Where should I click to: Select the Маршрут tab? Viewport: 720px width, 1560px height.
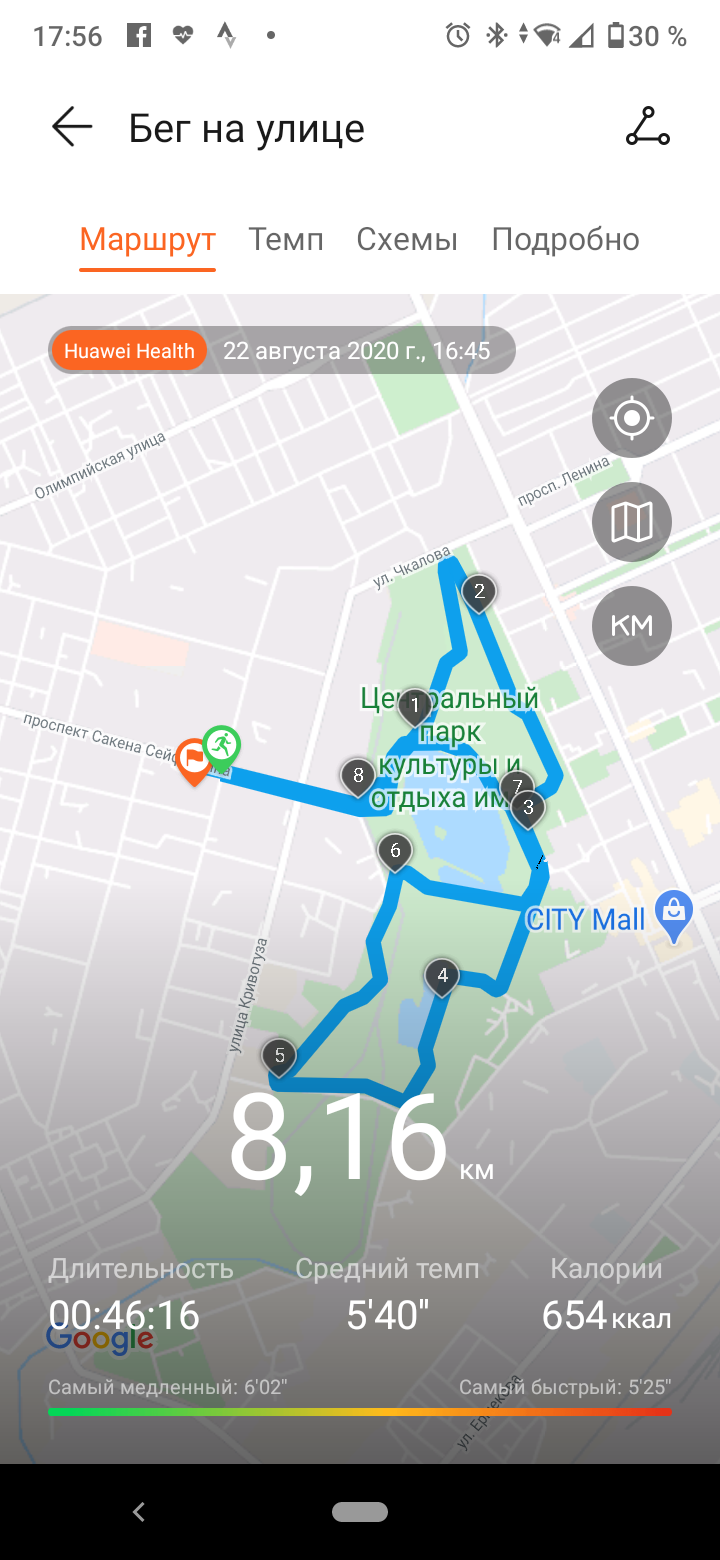tap(148, 240)
